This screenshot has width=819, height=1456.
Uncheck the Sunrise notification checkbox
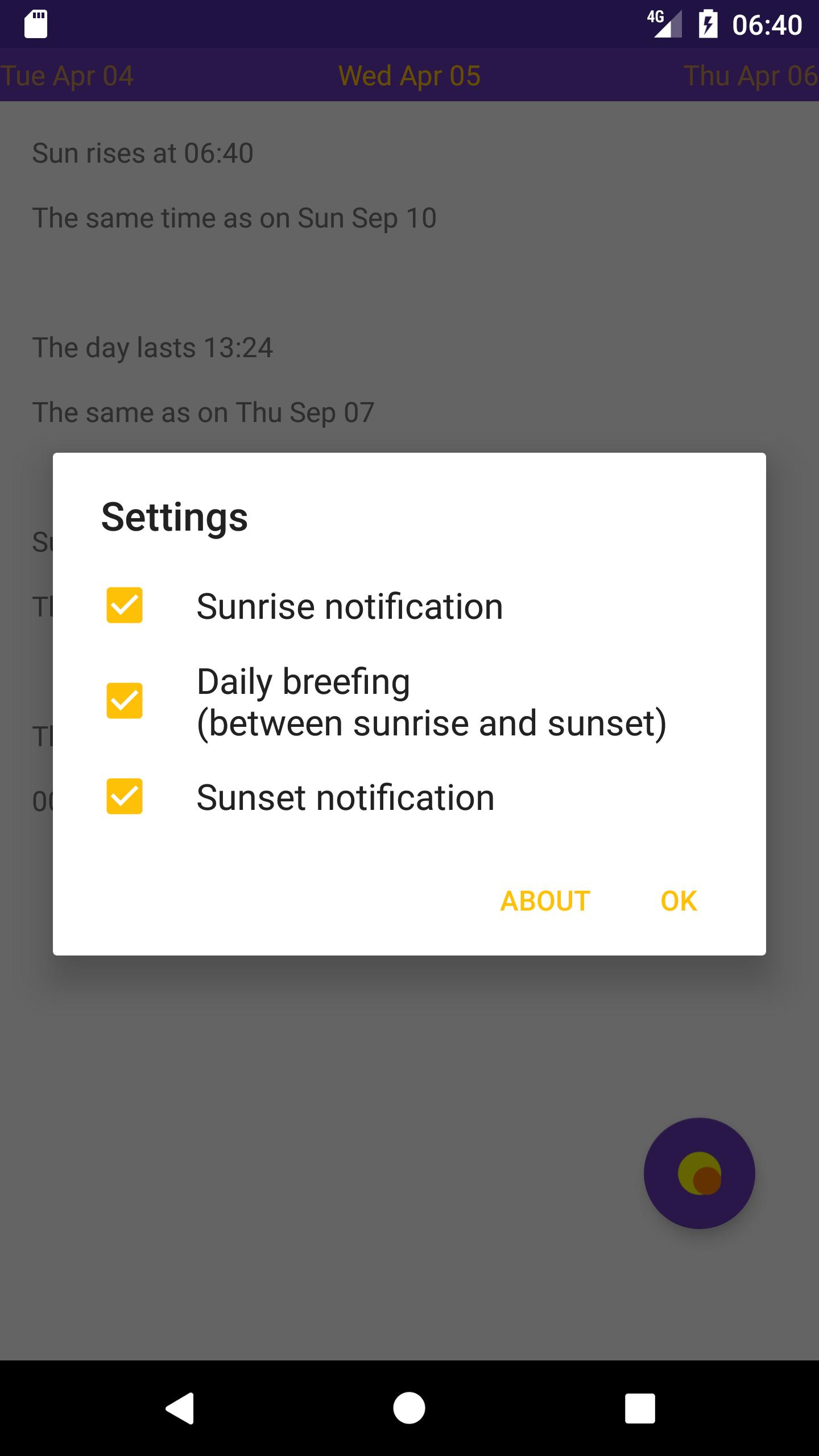(125, 605)
